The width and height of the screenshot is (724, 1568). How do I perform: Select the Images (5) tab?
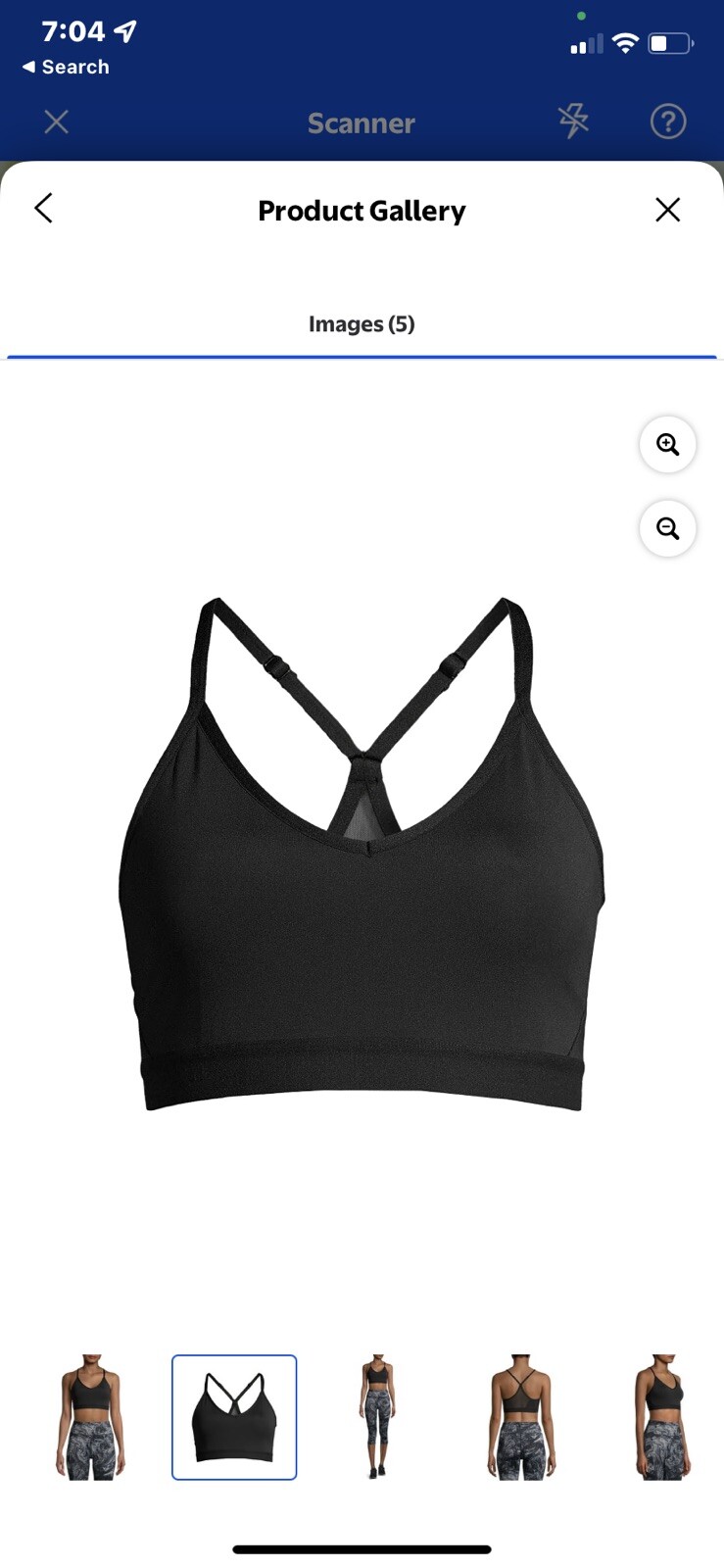[x=362, y=324]
